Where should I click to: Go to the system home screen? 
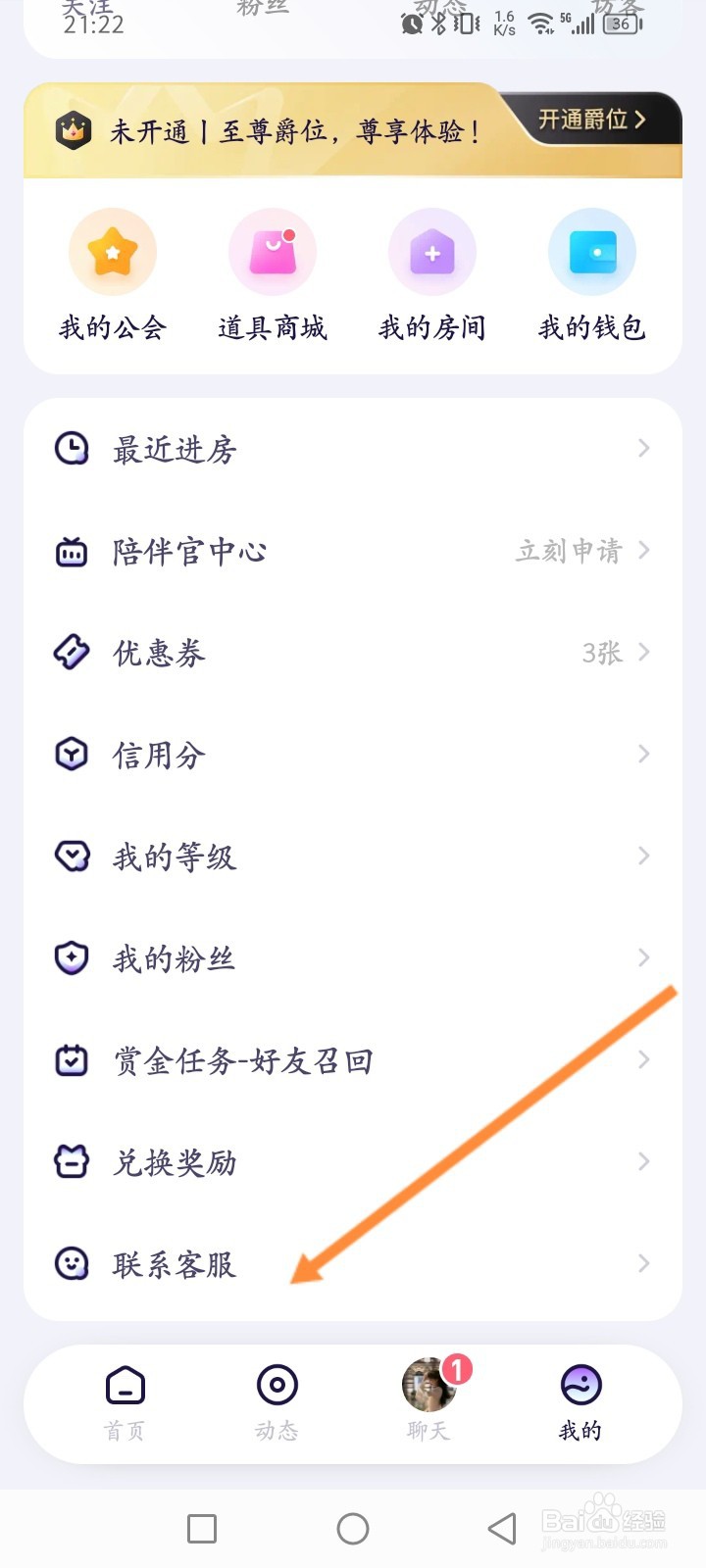click(353, 1529)
